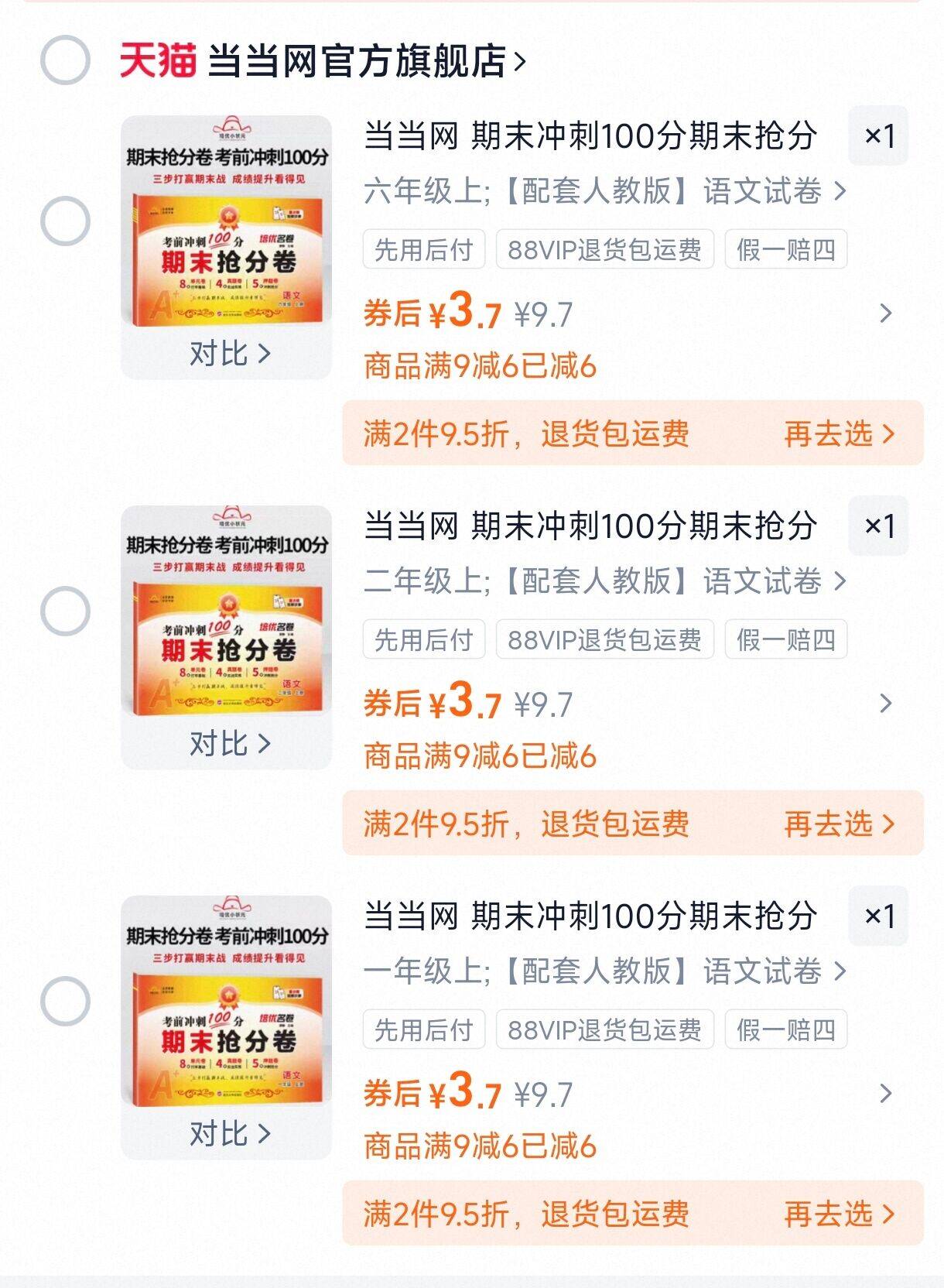Tap 再去选 under the 一年级上 item
Image resolution: width=944 pixels, height=1288 pixels.
point(839,1214)
